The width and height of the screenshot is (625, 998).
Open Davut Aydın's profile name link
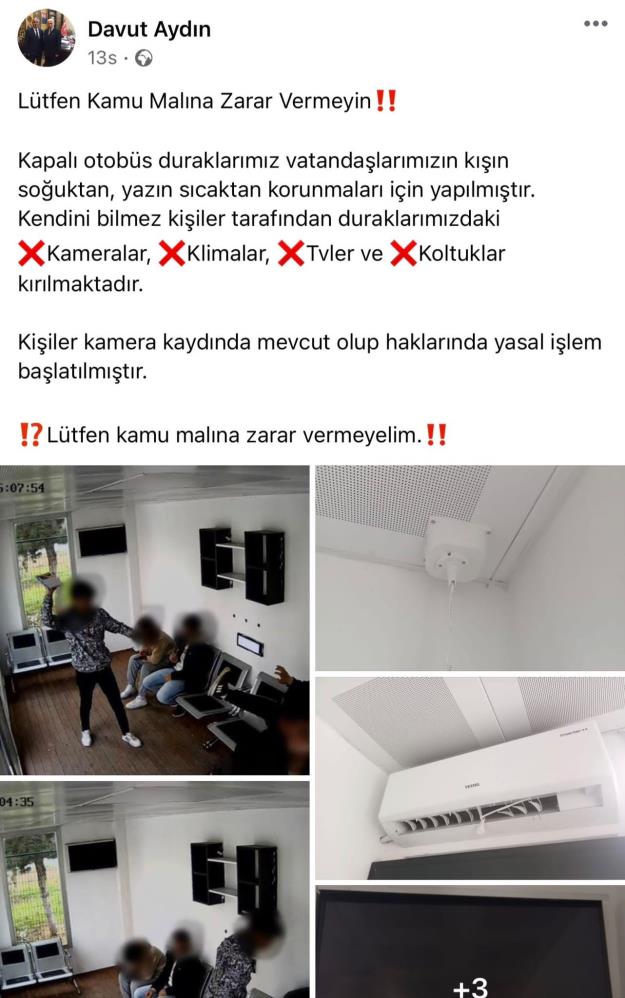pos(149,29)
